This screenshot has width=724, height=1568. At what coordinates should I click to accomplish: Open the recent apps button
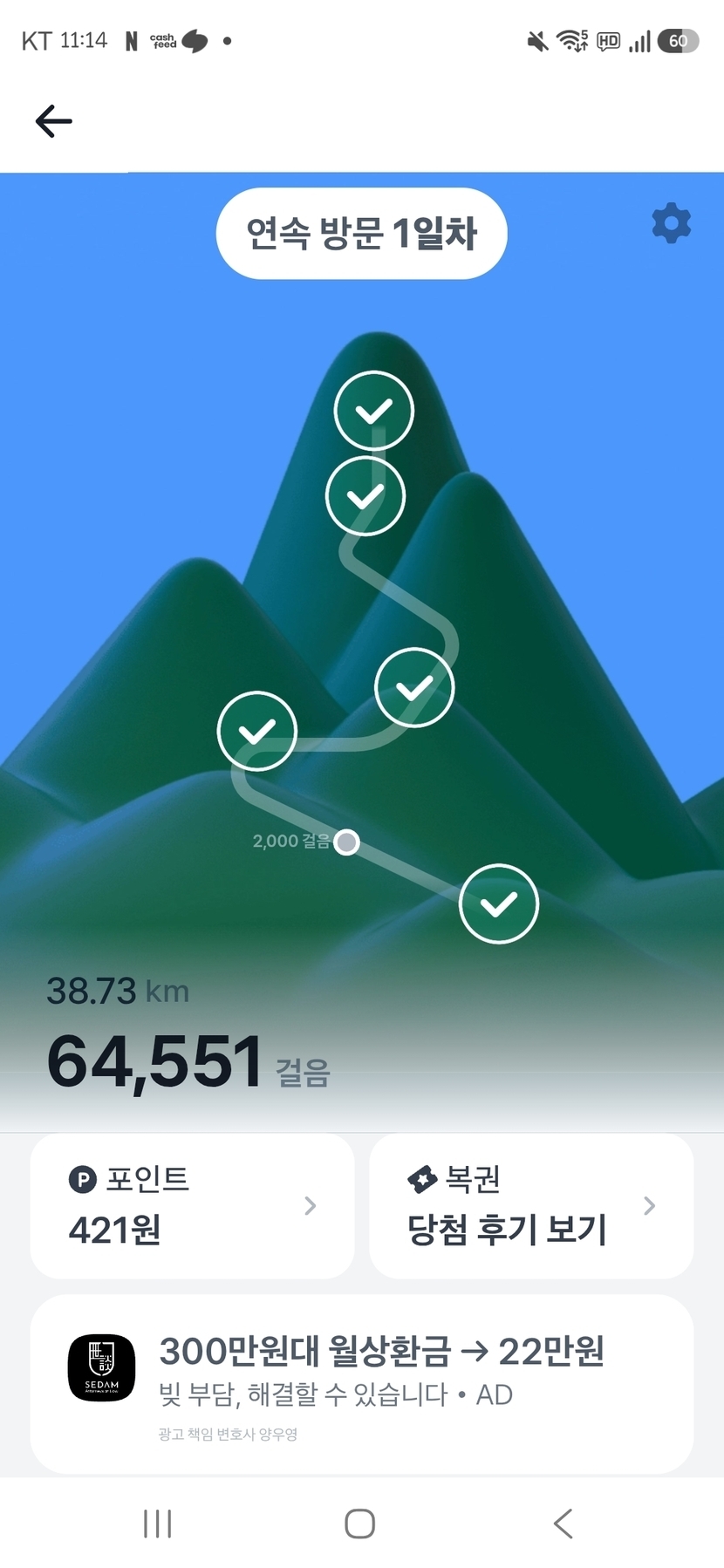coord(157,1524)
